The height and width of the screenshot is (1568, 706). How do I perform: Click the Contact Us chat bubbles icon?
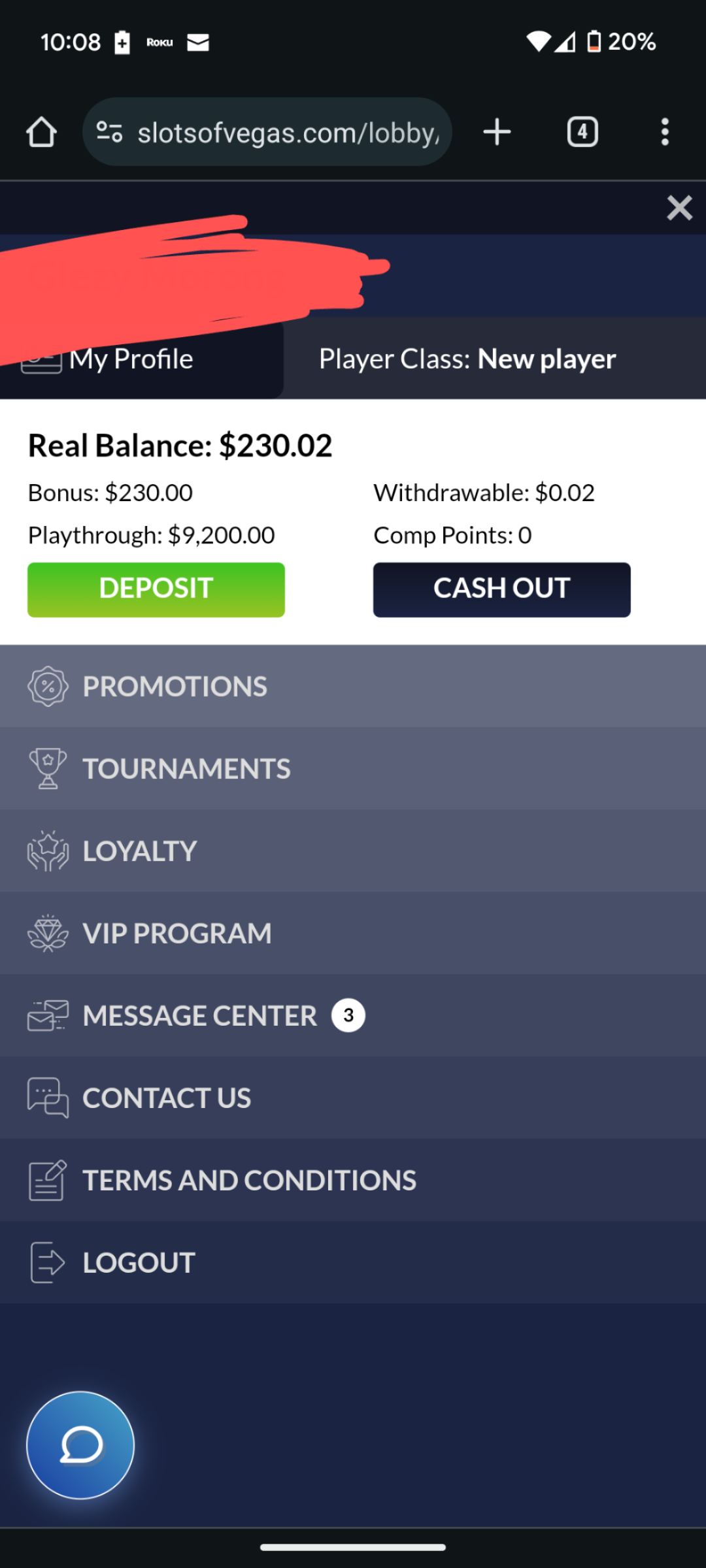(x=46, y=1098)
